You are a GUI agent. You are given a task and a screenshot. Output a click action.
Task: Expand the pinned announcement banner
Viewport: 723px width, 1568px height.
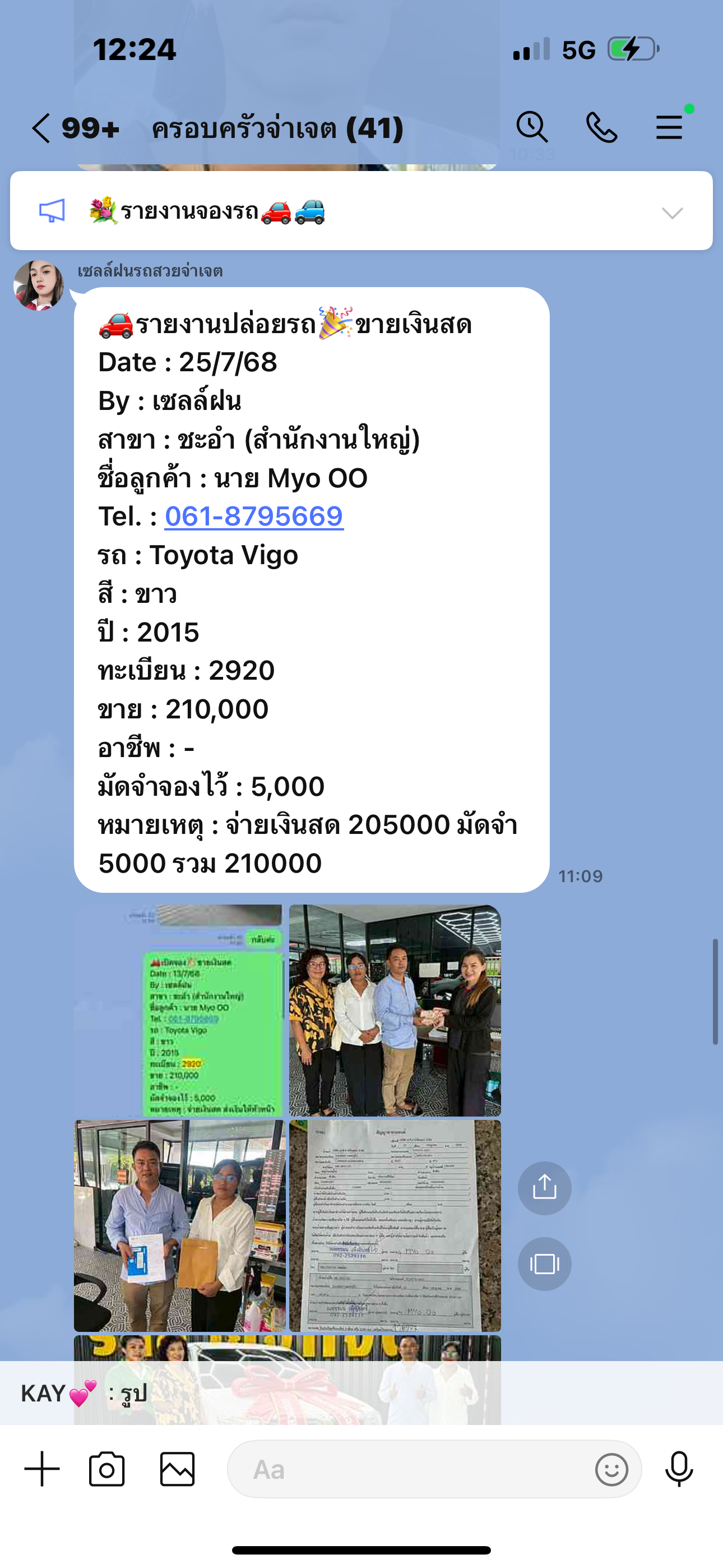(x=672, y=213)
